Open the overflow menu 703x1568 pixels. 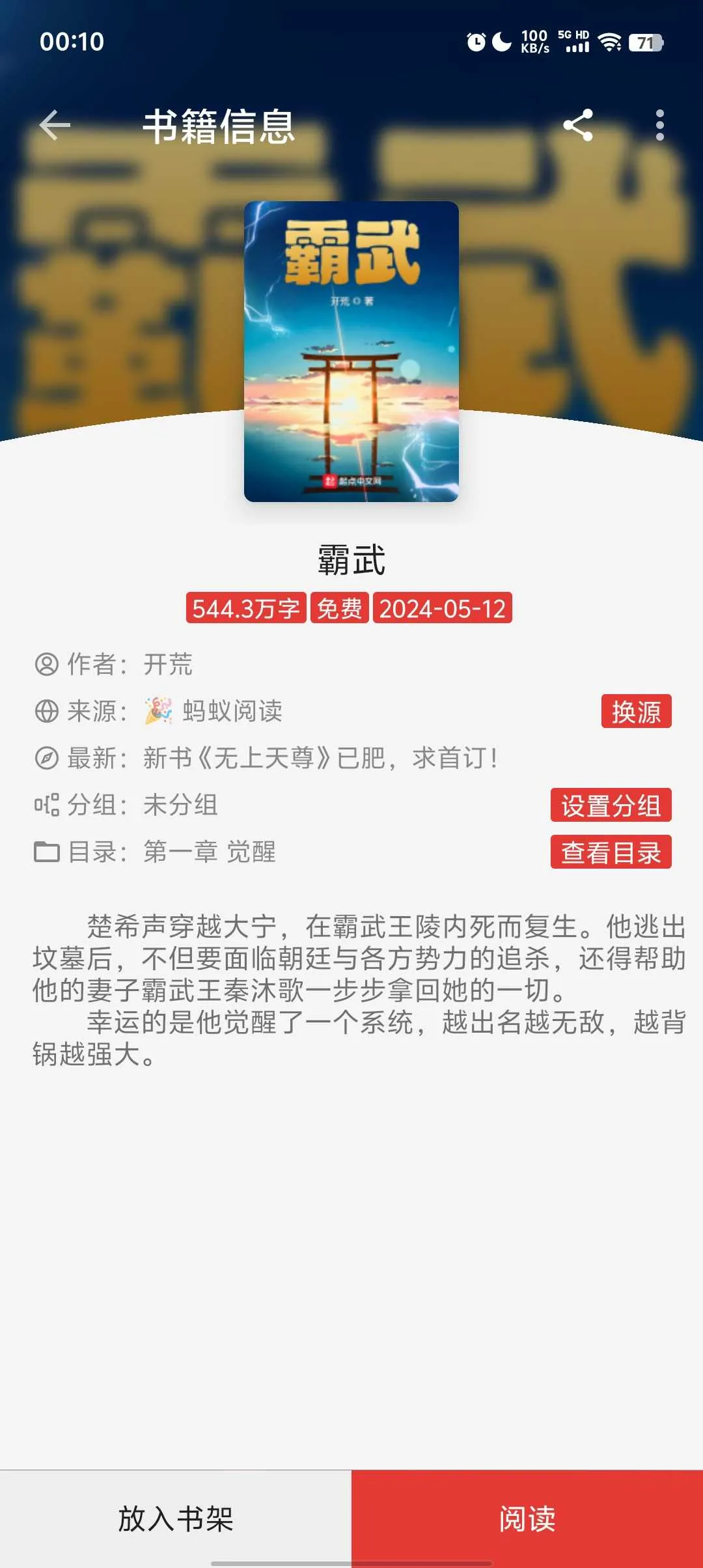point(659,125)
